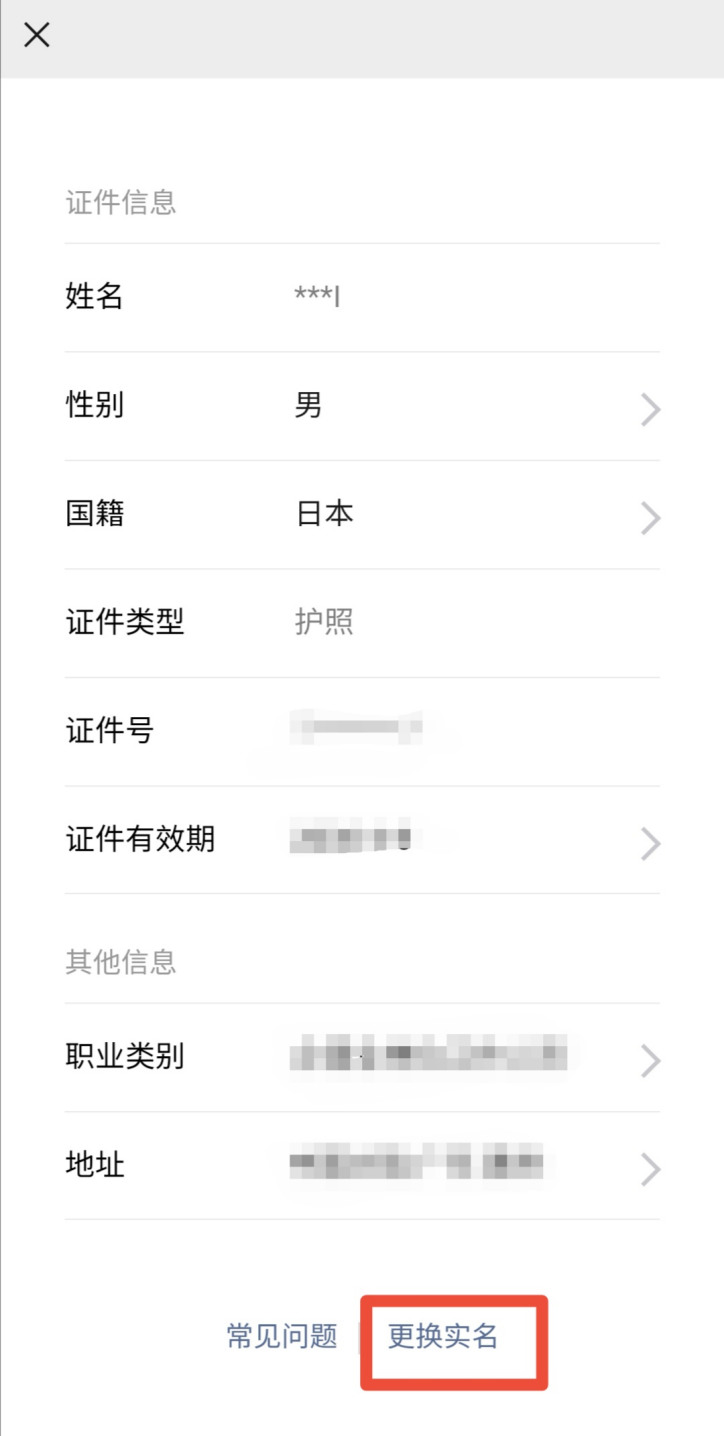The height and width of the screenshot is (1436, 724).
Task: Click the chevron on the 地址 row
Action: [x=651, y=1169]
